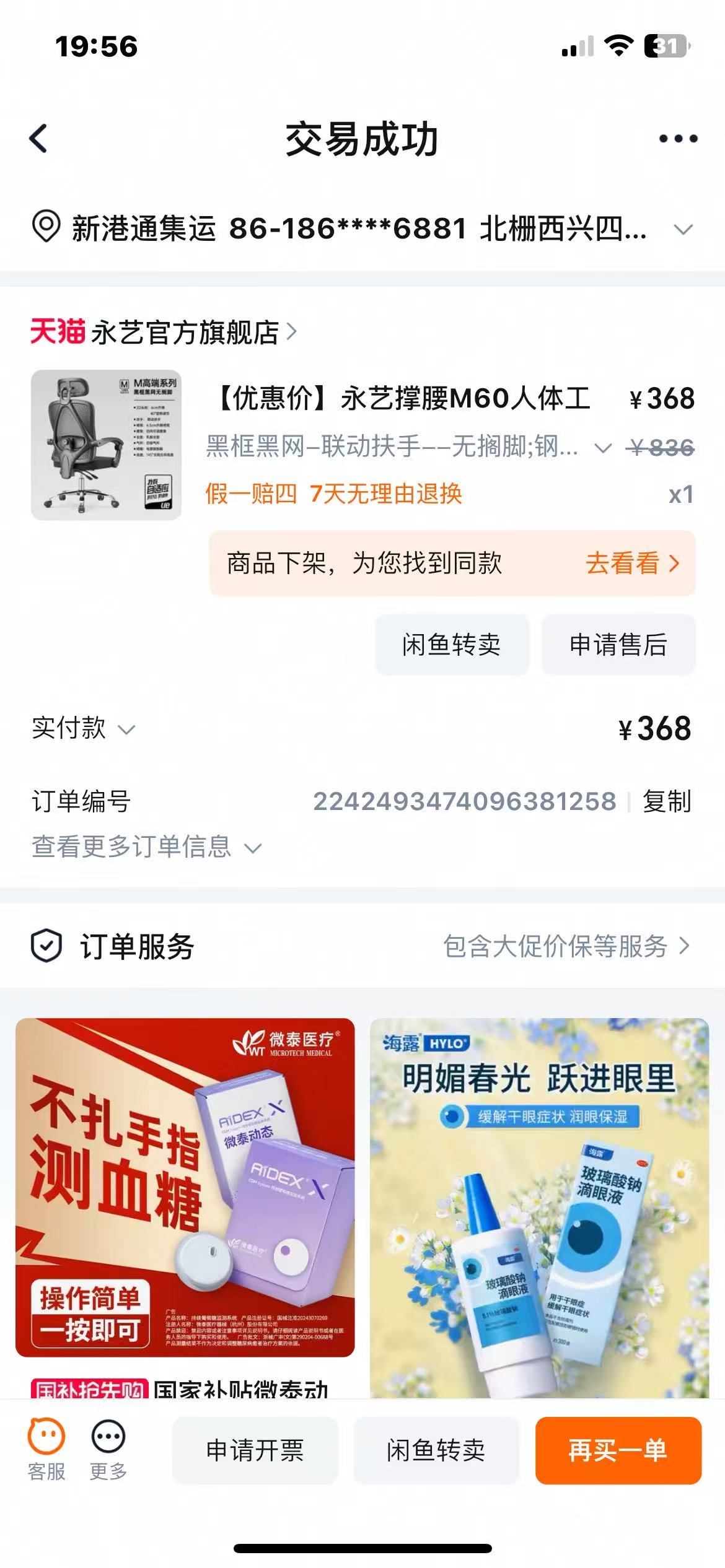Tap 交易成功 title in the header
The height and width of the screenshot is (1568, 725).
(x=362, y=139)
